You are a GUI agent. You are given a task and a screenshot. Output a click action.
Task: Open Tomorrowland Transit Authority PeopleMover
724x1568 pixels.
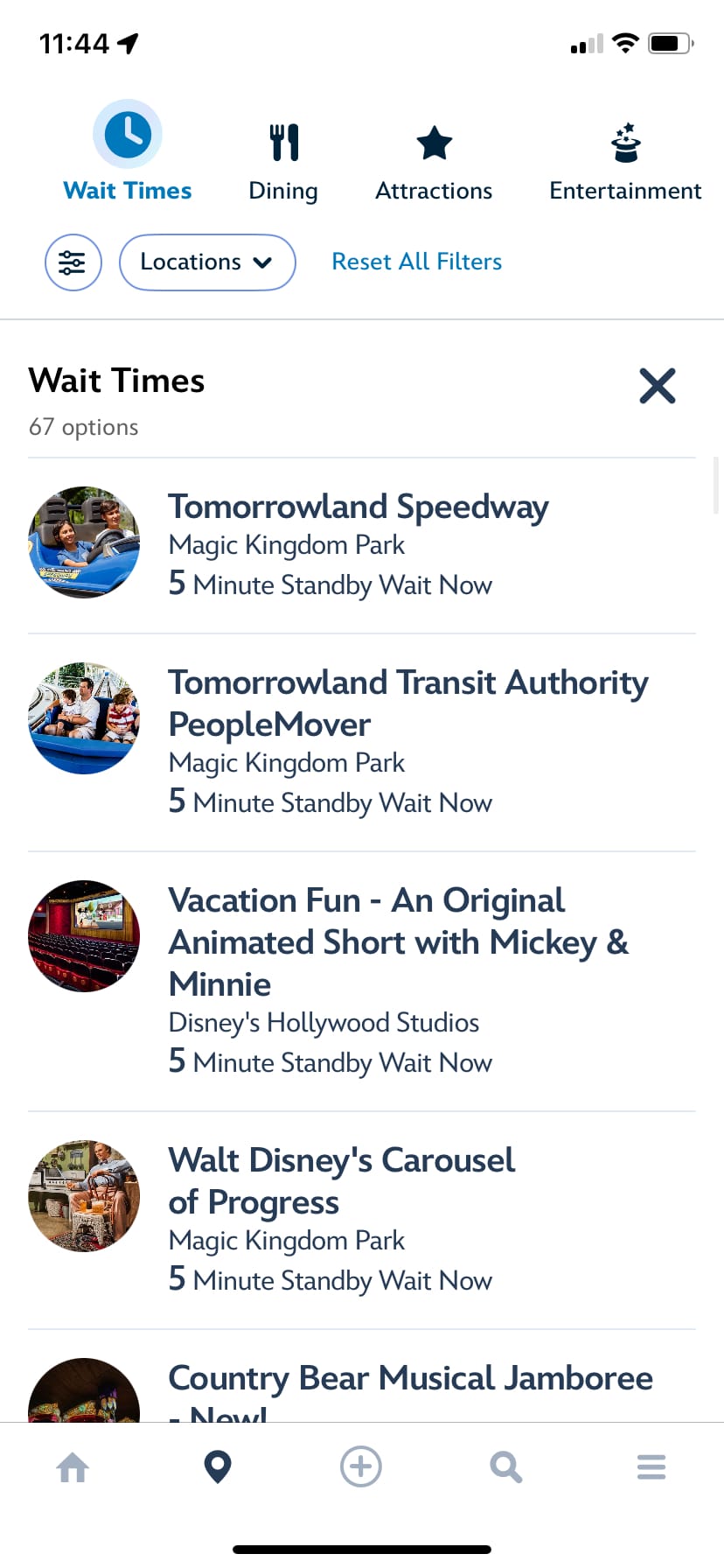click(407, 740)
